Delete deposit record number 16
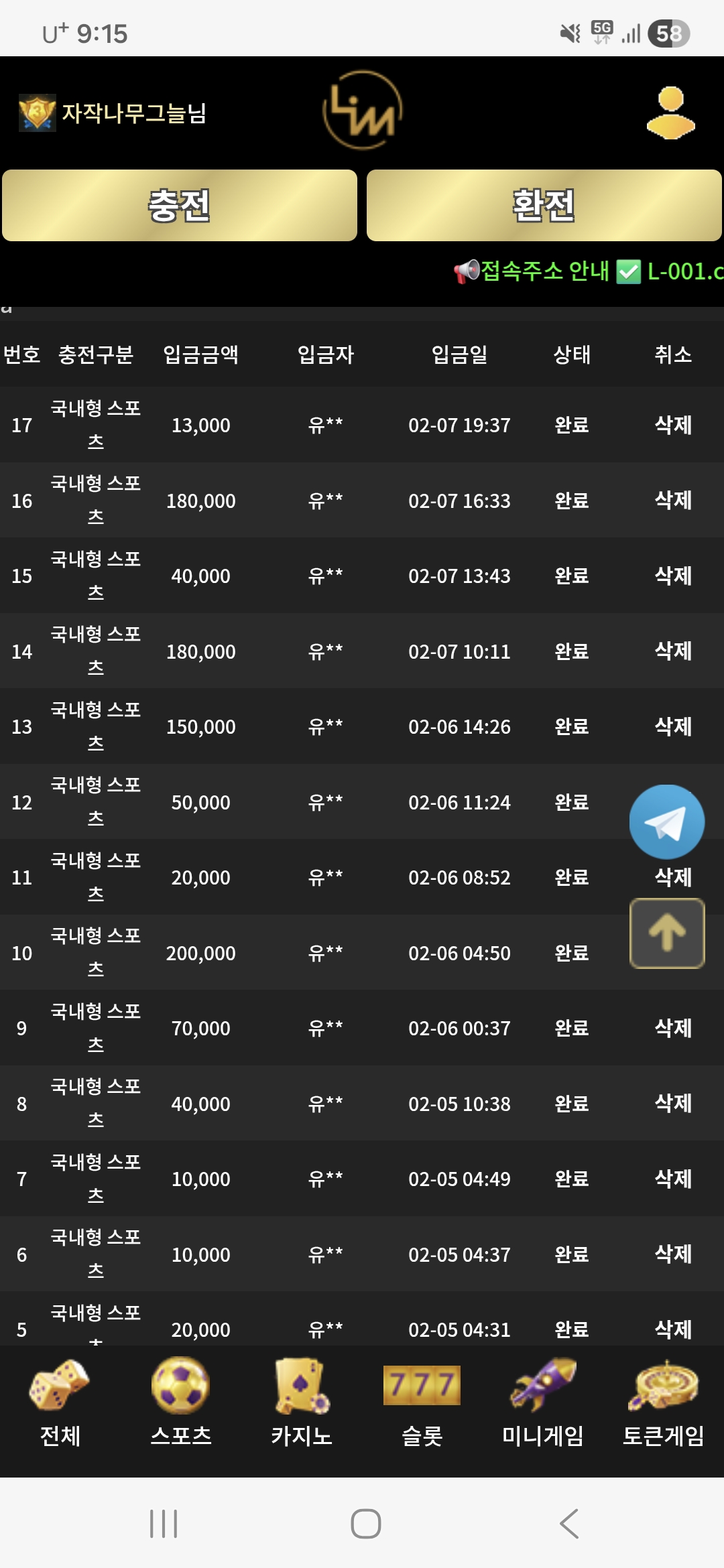The height and width of the screenshot is (1568, 724). 673,500
